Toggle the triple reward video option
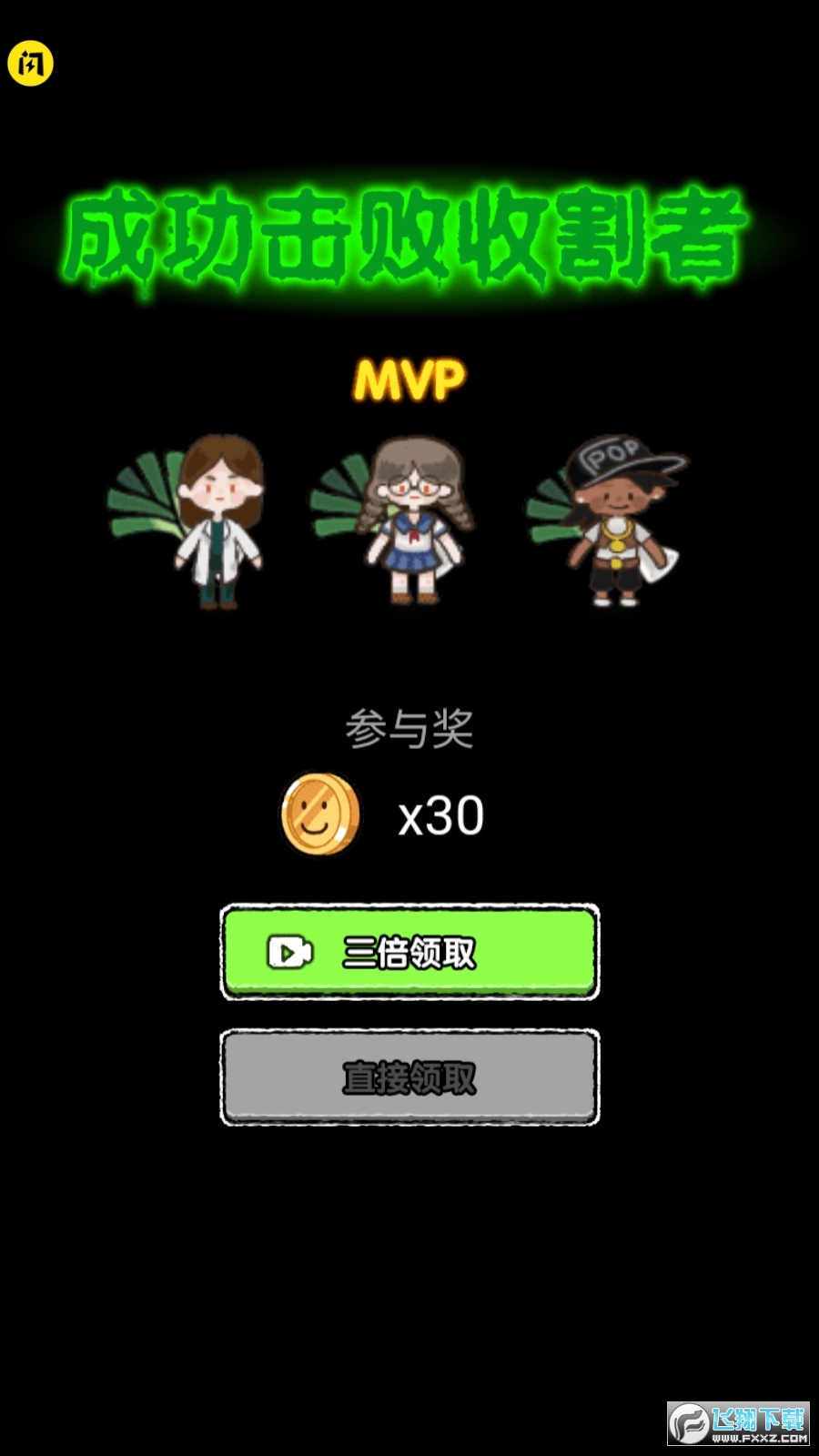 tap(409, 950)
